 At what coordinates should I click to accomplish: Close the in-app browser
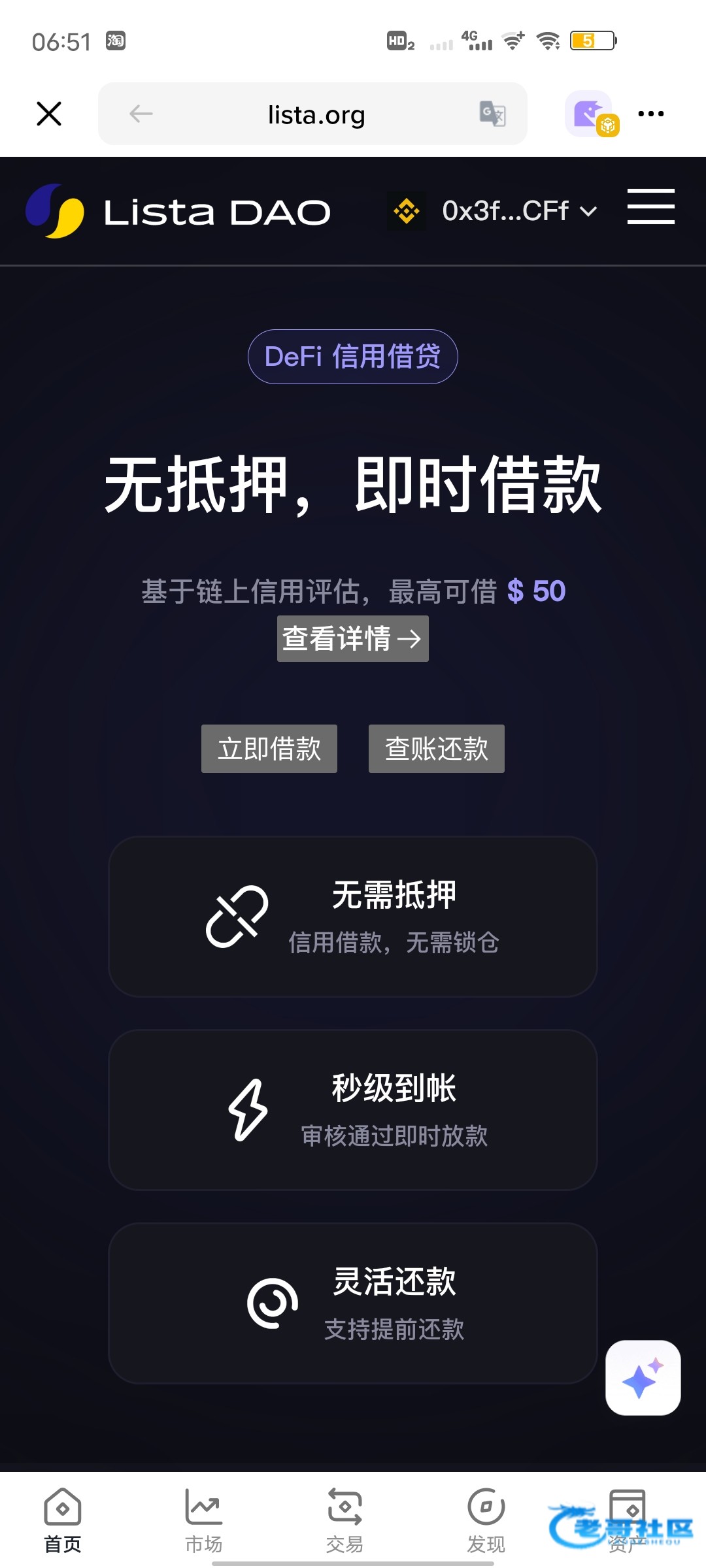pyautogui.click(x=49, y=114)
